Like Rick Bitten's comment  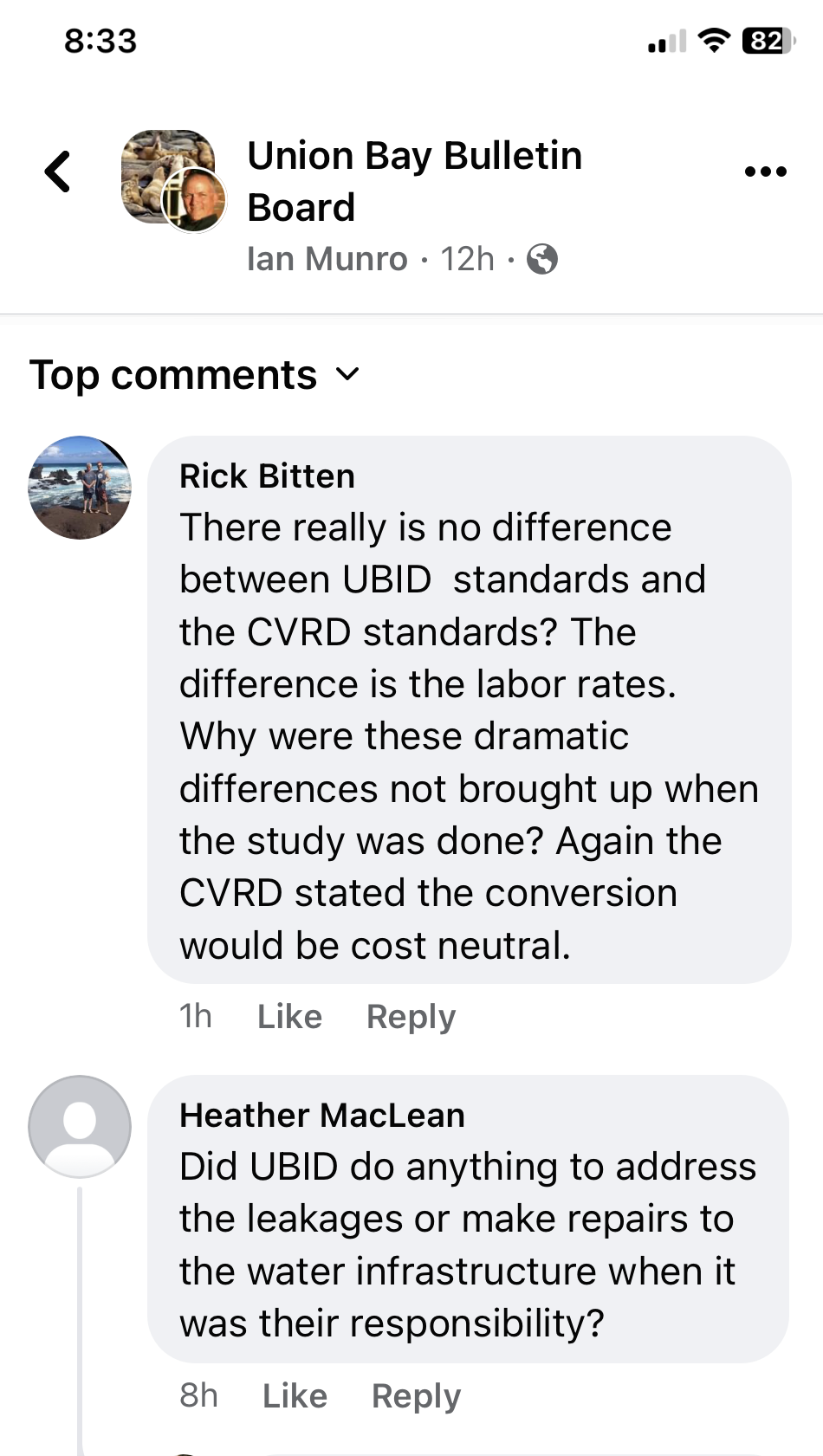point(289,1016)
